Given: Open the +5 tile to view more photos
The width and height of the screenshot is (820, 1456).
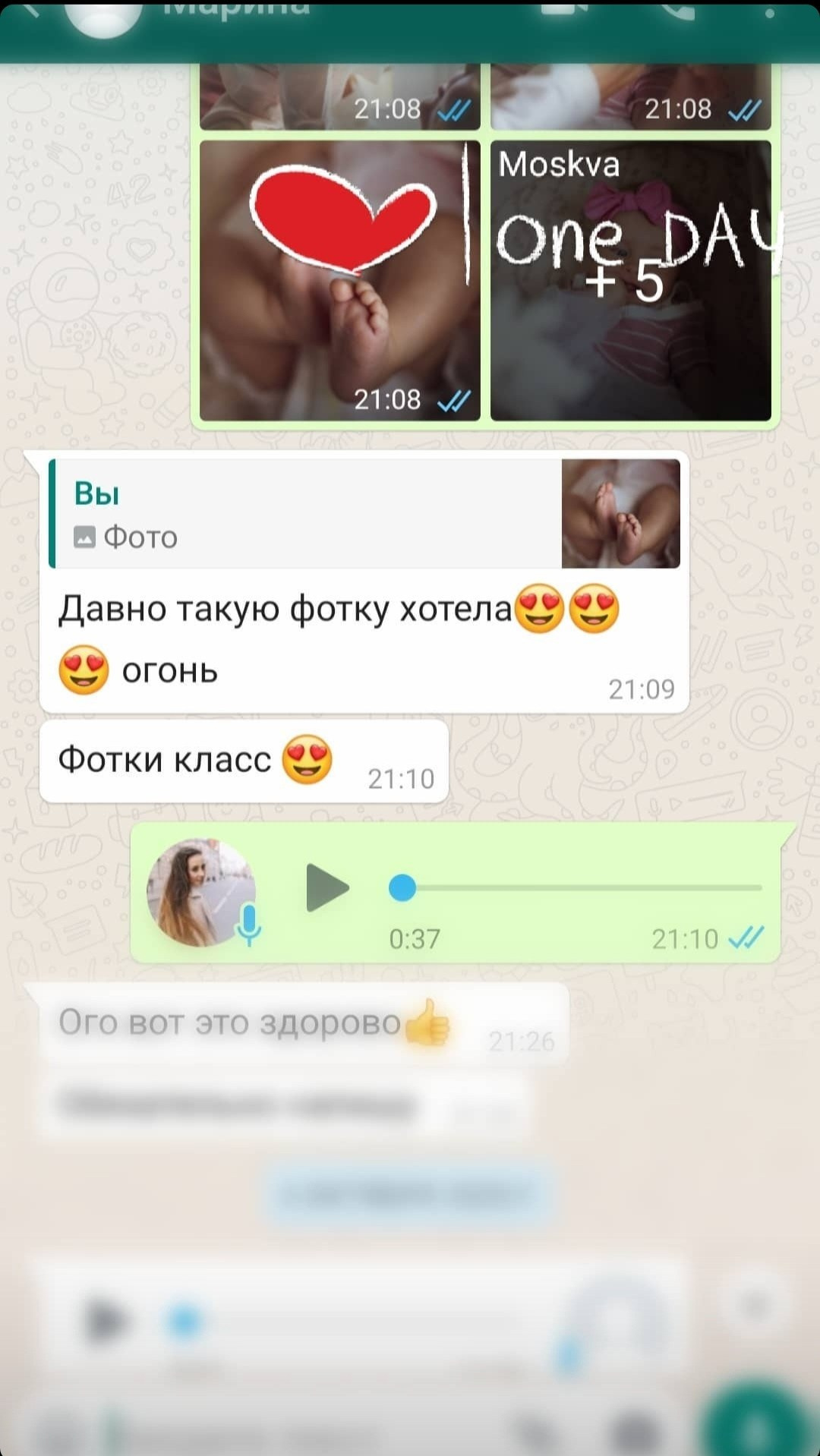Looking at the screenshot, I should click(x=630, y=280).
